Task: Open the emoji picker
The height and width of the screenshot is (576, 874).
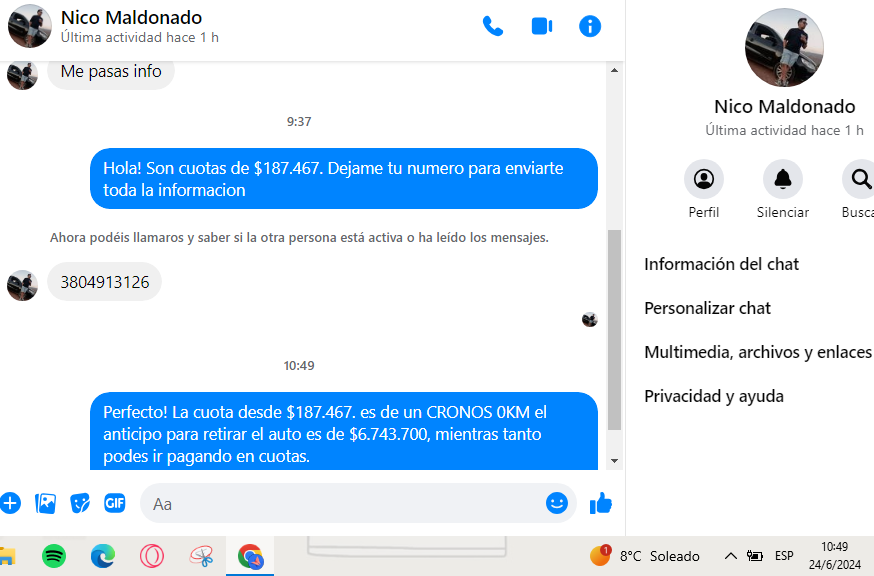Action: tap(557, 503)
